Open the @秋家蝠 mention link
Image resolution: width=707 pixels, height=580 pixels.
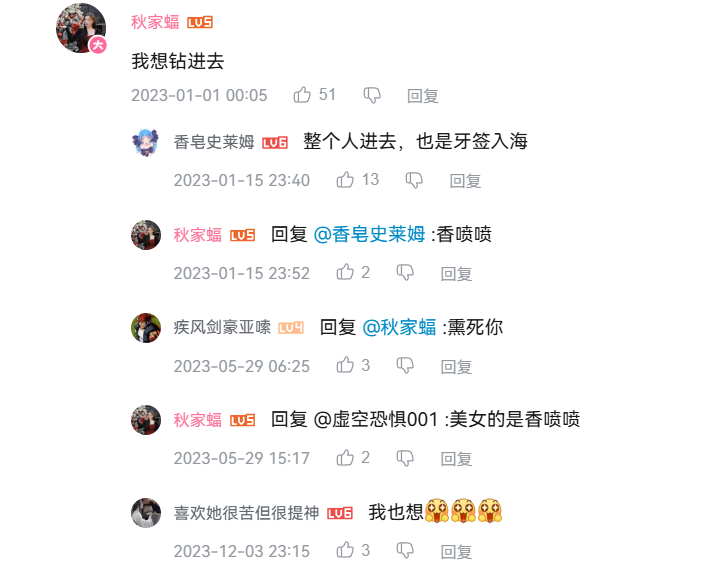398,327
